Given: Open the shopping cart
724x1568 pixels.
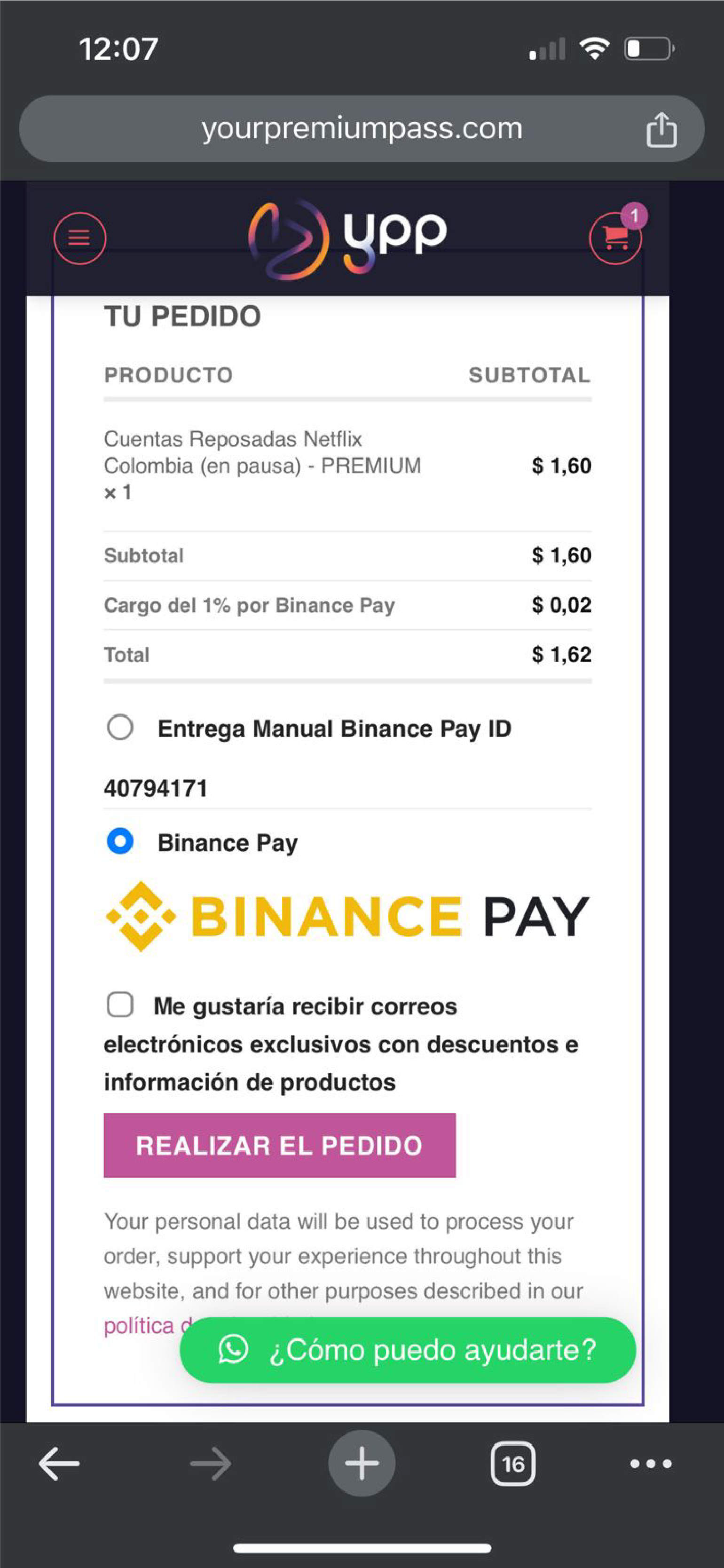Looking at the screenshot, I should tap(615, 238).
